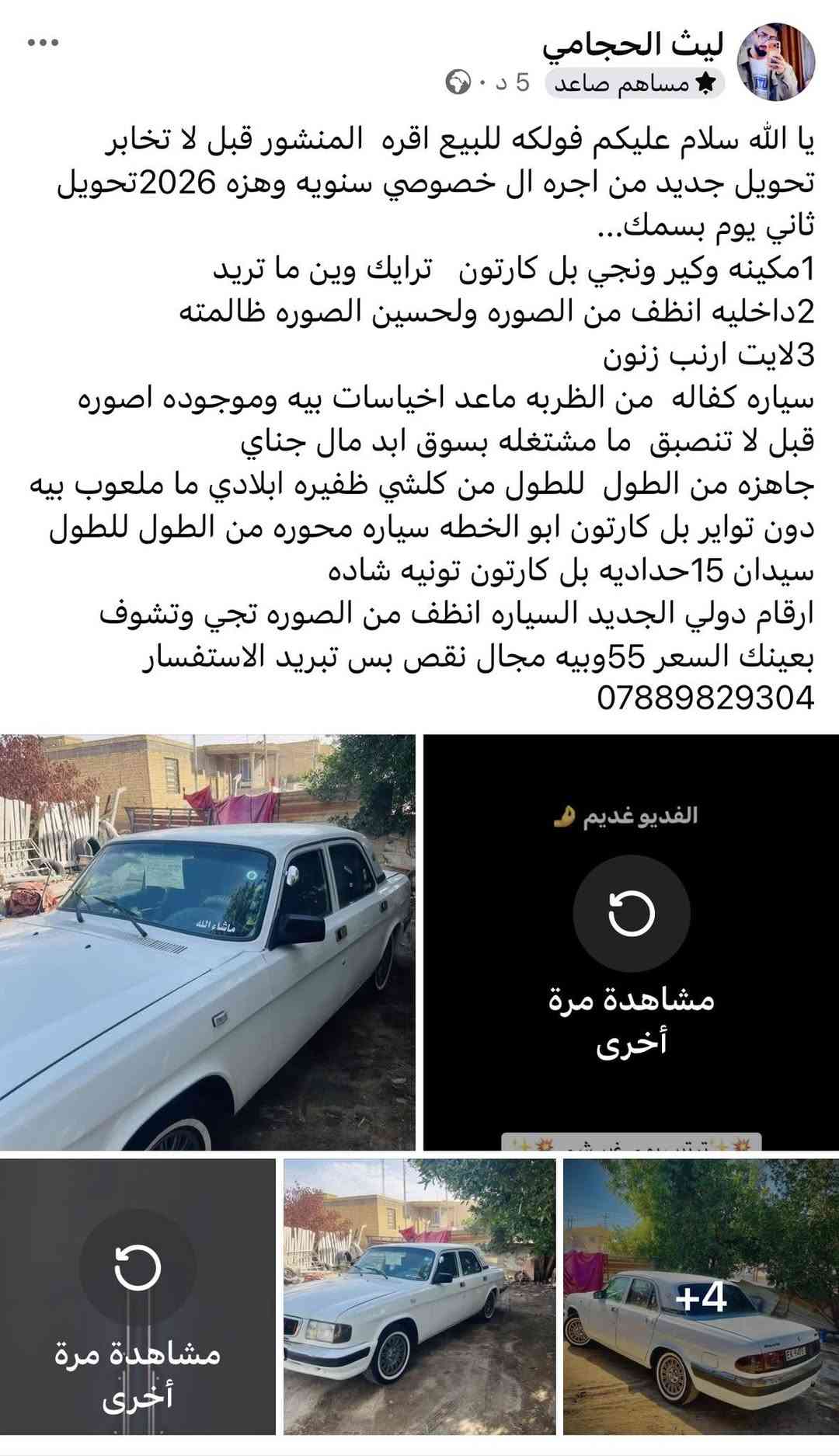The width and height of the screenshot is (839, 1456).
Task: Open ليث الحجامي's profile from his name
Action: click(x=632, y=44)
